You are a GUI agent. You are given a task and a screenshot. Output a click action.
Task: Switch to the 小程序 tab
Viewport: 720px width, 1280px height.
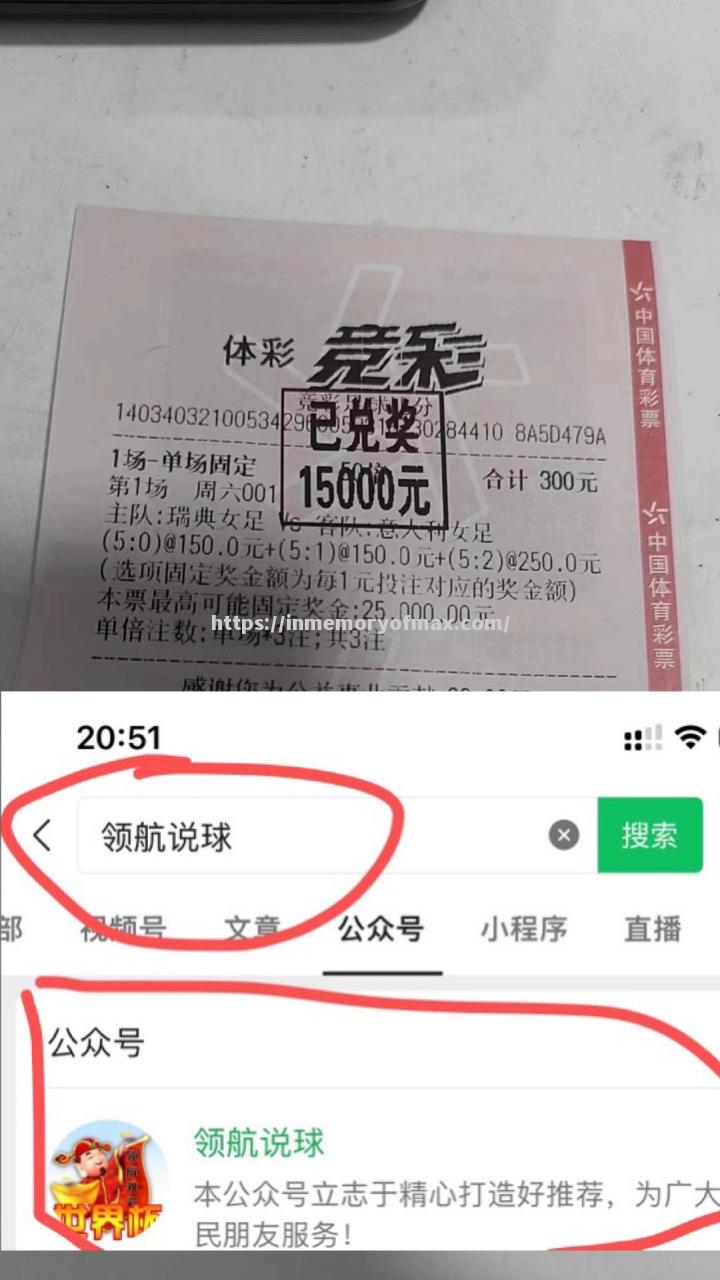pyautogui.click(x=521, y=929)
